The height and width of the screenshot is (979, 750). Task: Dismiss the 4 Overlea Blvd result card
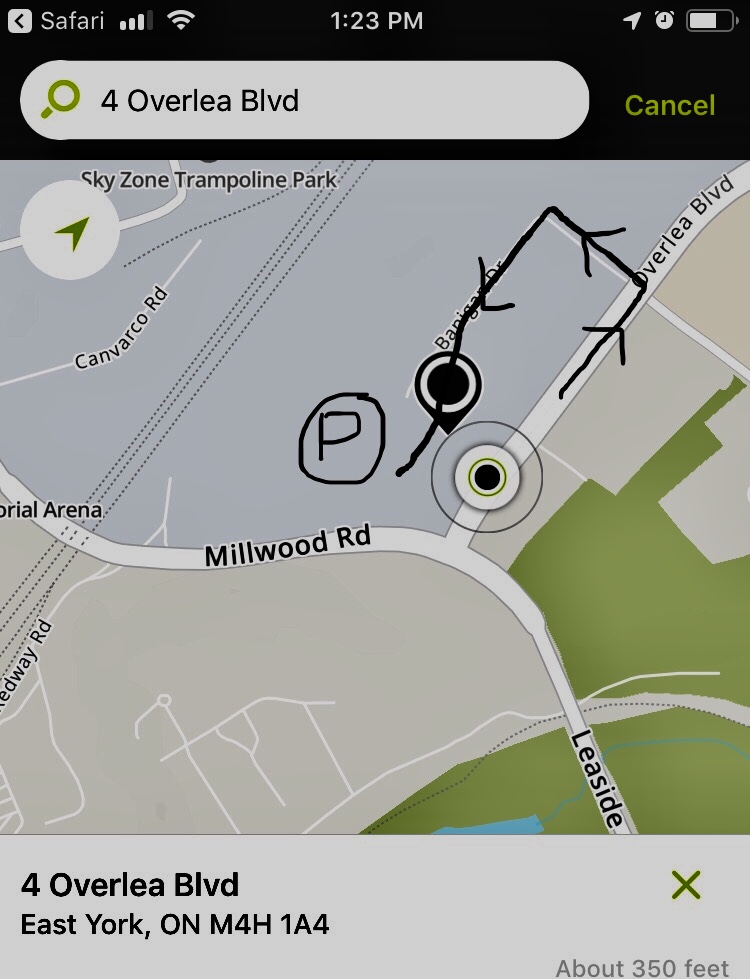[686, 885]
